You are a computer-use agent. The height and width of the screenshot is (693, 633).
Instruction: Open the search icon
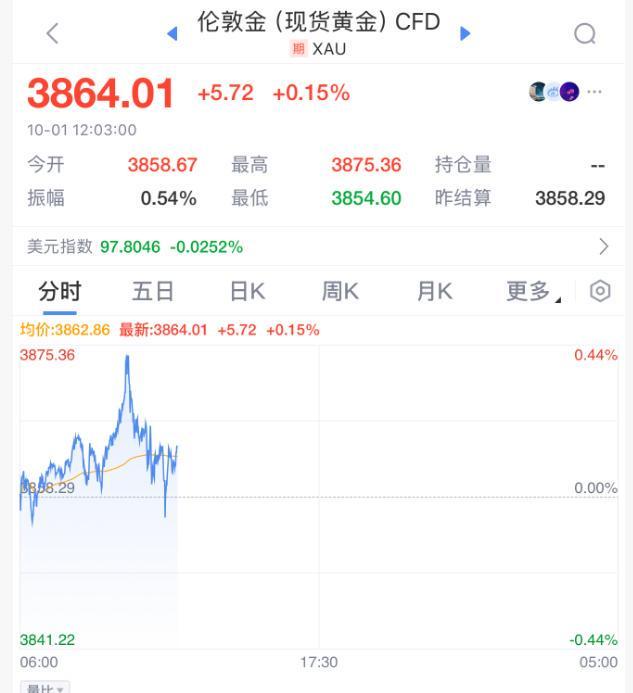click(x=585, y=34)
